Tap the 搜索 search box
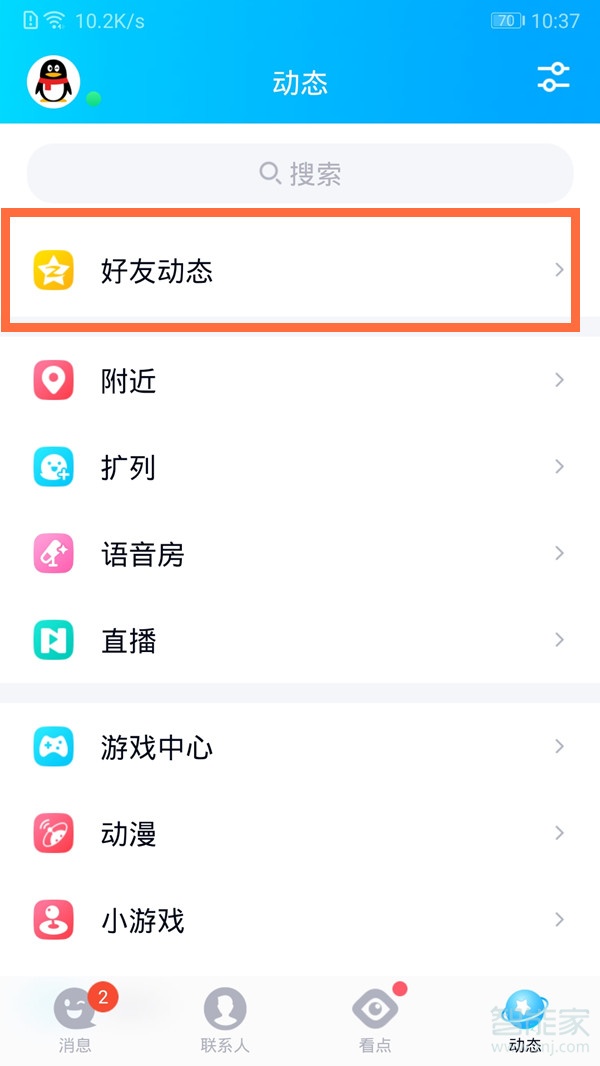 tap(300, 174)
